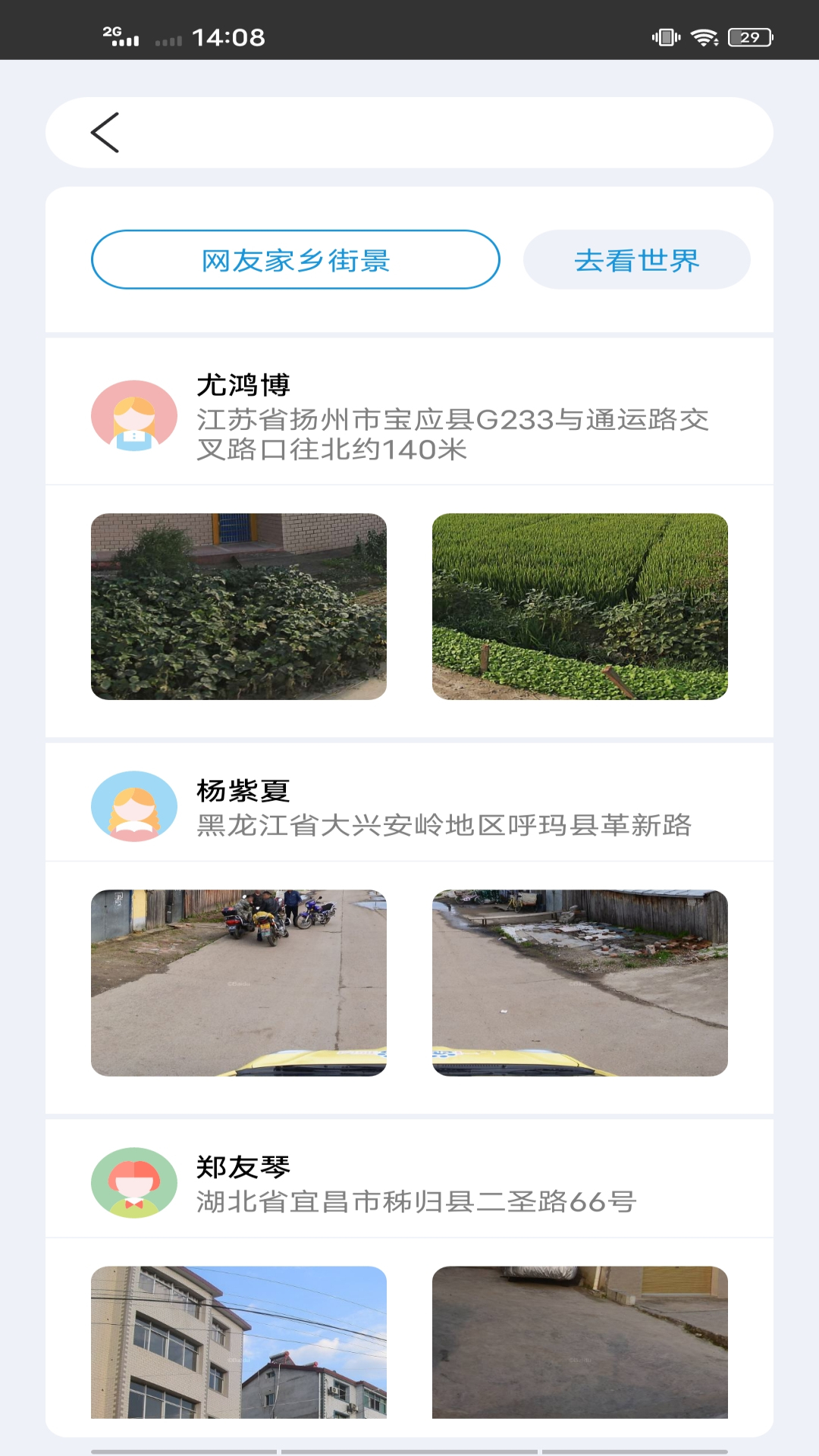
Task: View 尤鸿博's green crop field photo
Action: (x=580, y=607)
